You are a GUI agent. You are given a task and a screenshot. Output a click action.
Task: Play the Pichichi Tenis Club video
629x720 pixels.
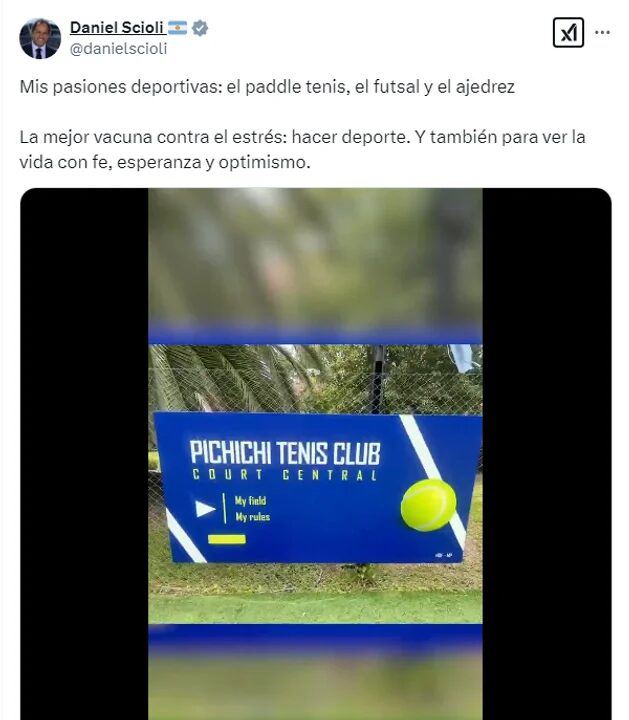click(315, 455)
